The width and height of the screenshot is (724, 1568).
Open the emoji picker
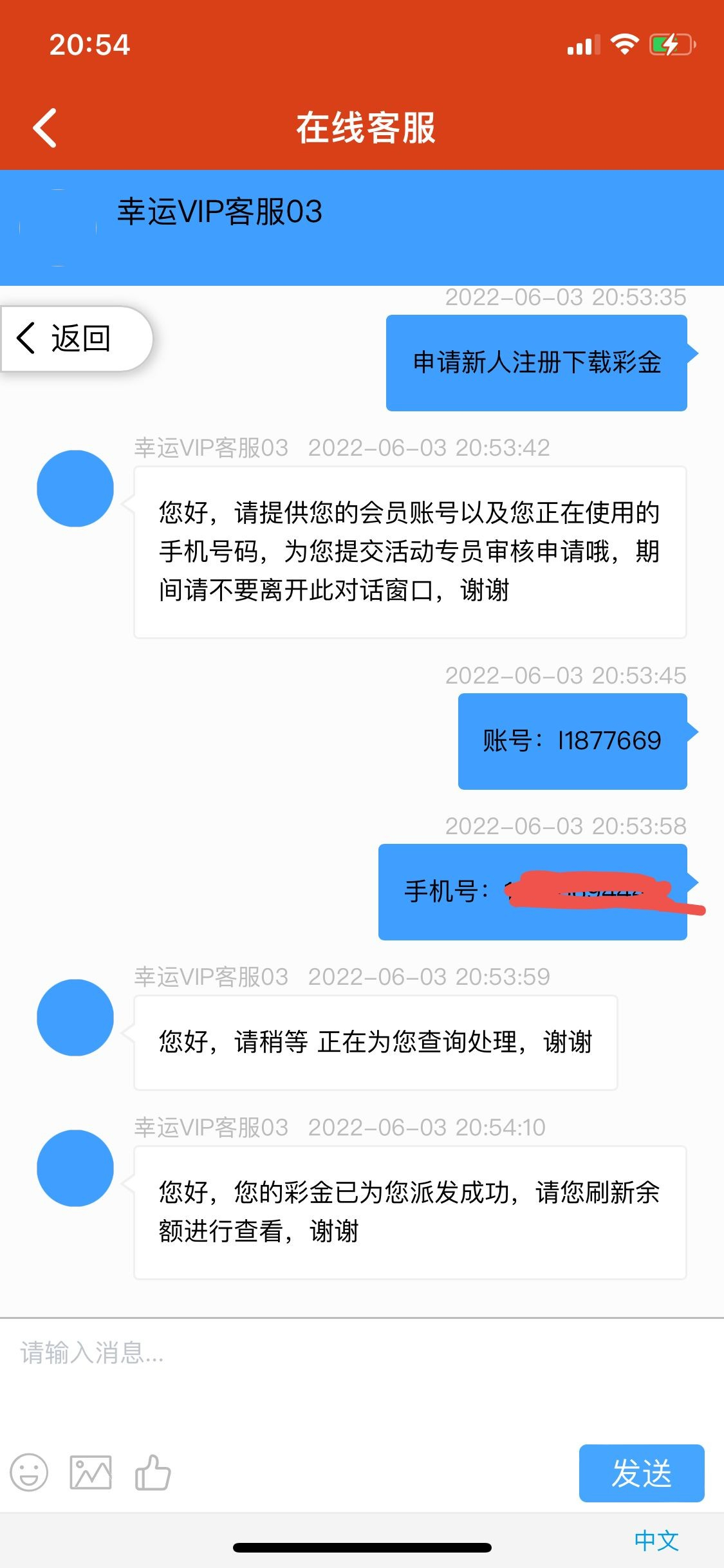pos(29,1473)
